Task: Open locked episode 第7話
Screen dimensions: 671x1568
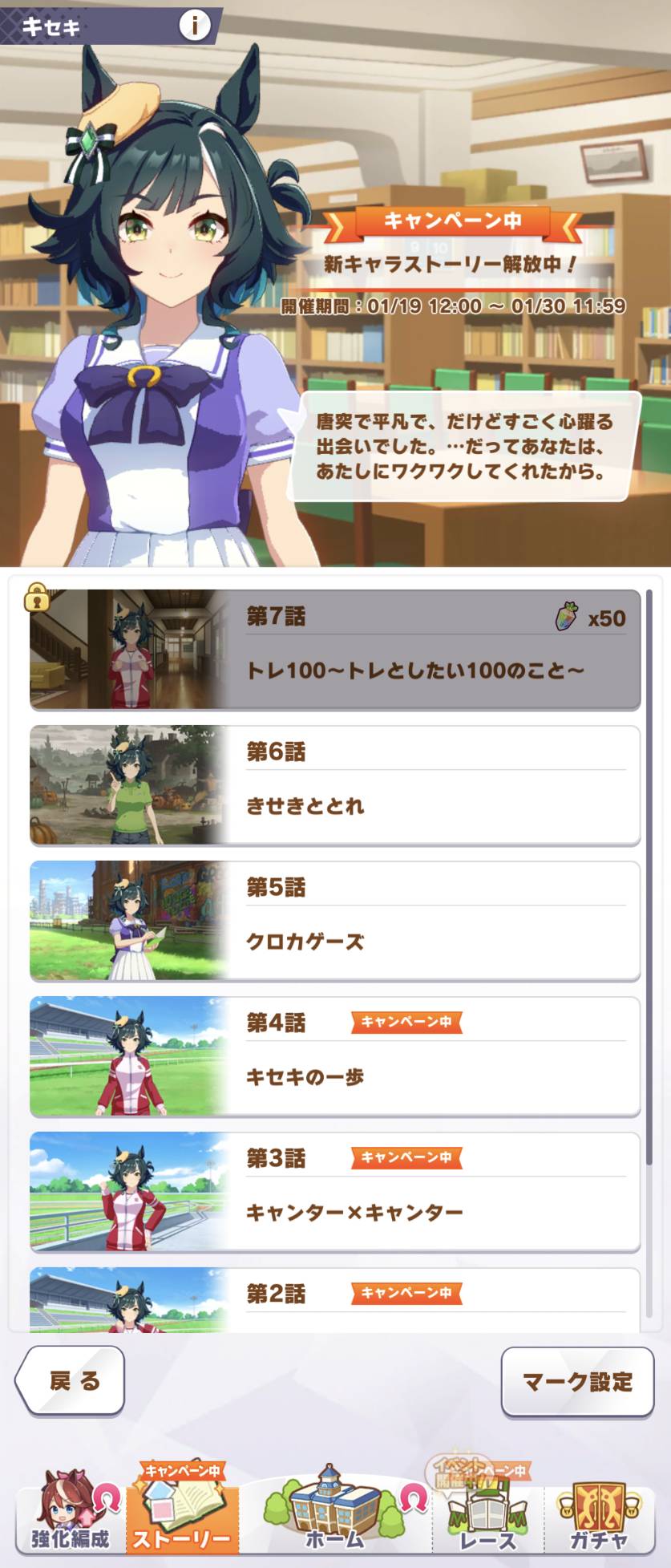Action: 335,650
